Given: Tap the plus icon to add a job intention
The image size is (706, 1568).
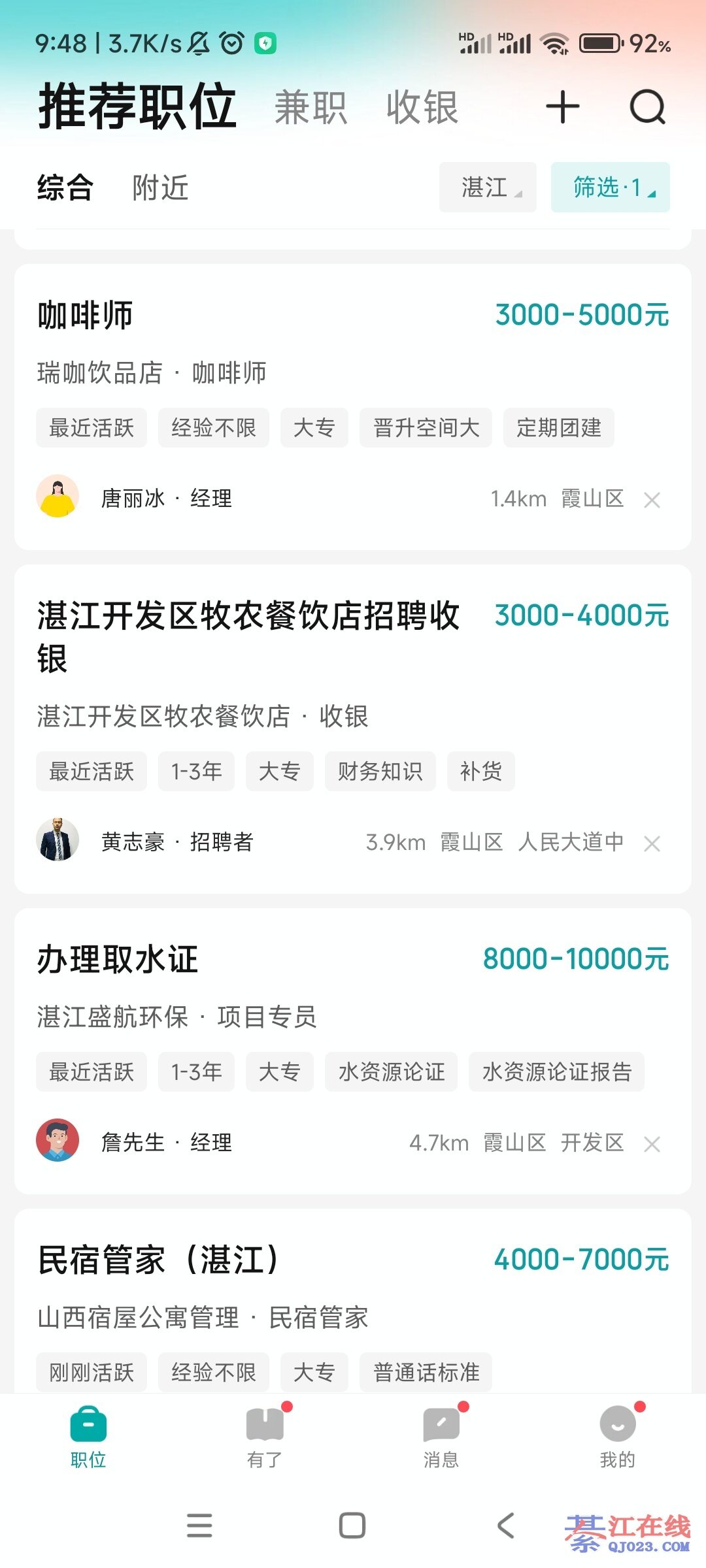Looking at the screenshot, I should pyautogui.click(x=562, y=107).
